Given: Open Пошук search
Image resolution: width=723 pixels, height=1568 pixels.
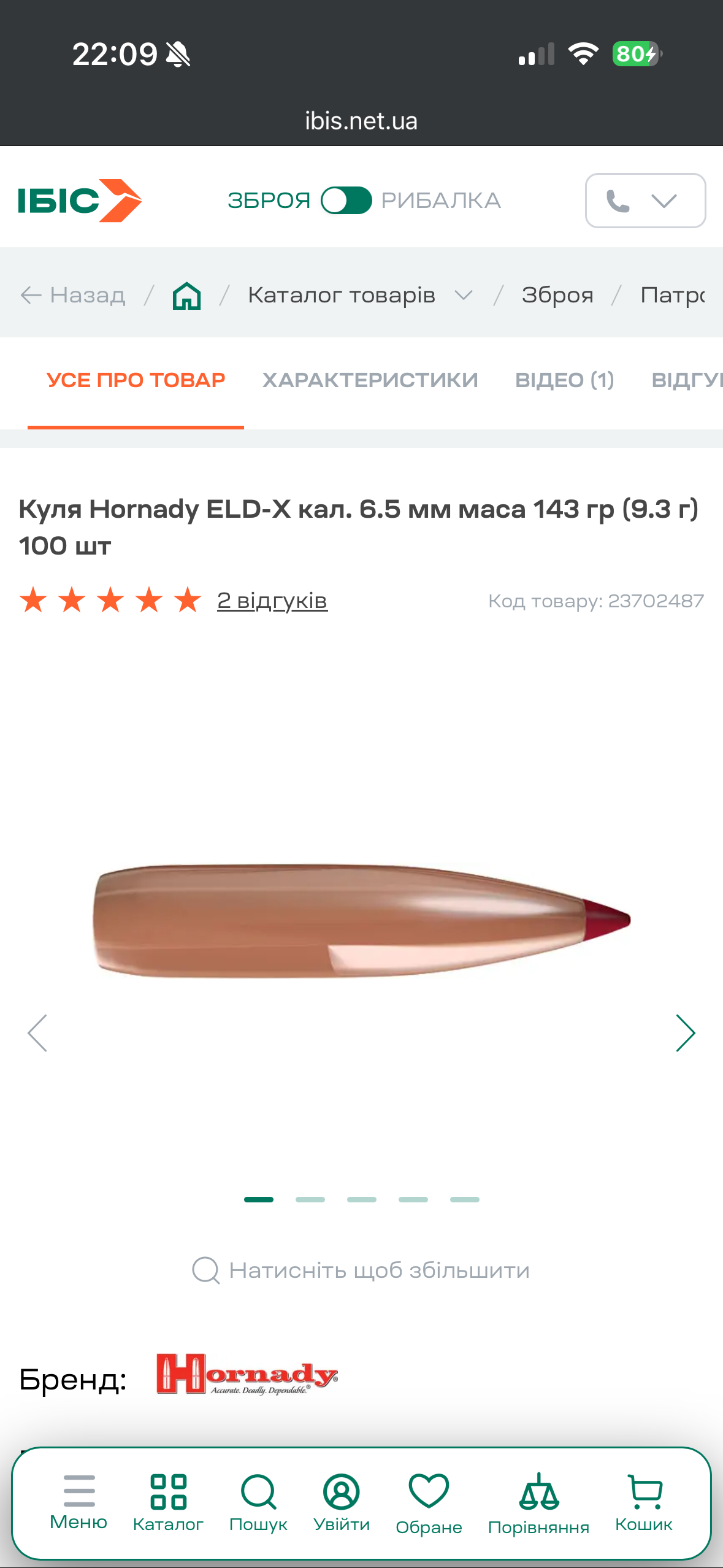Looking at the screenshot, I should (258, 1502).
